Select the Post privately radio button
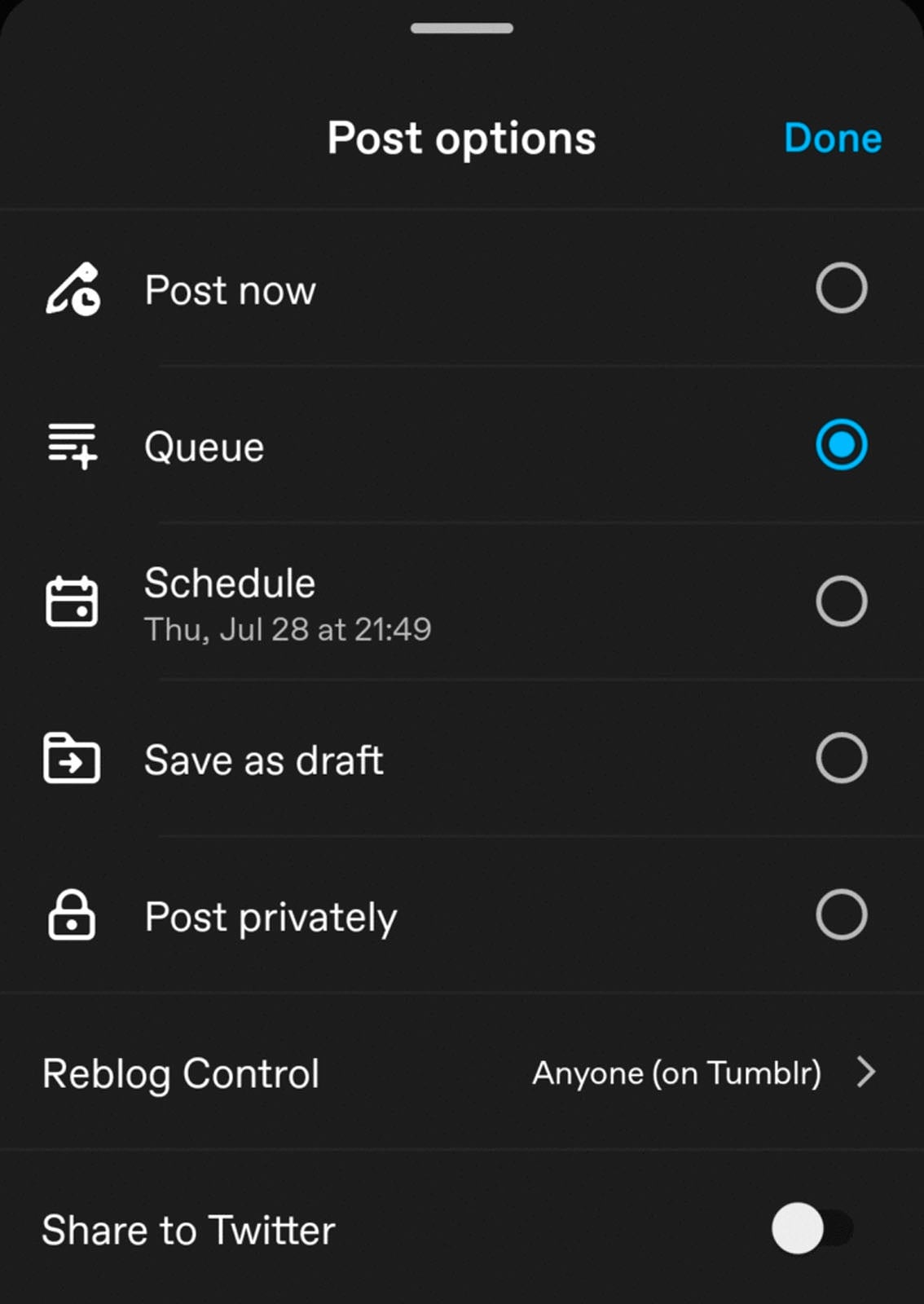924x1304 pixels. (842, 914)
